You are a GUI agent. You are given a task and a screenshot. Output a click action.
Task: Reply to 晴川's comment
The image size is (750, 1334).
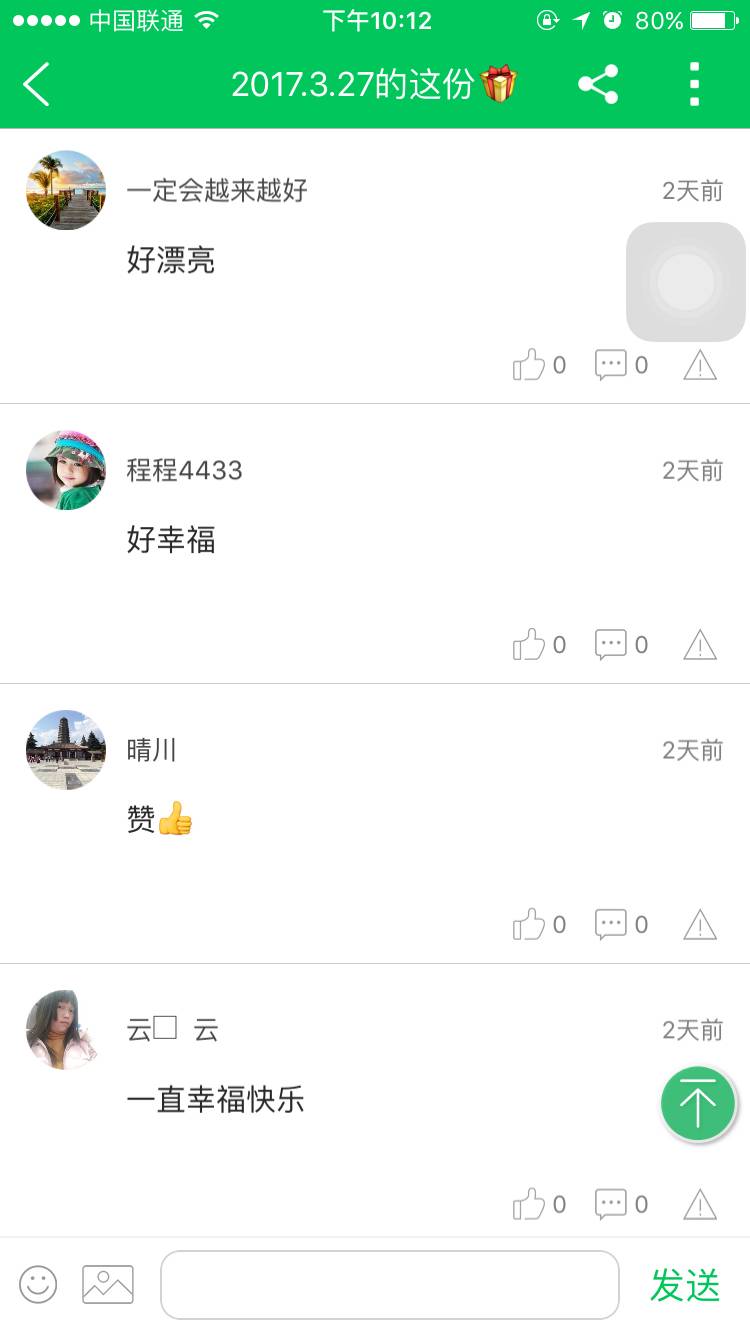(611, 925)
